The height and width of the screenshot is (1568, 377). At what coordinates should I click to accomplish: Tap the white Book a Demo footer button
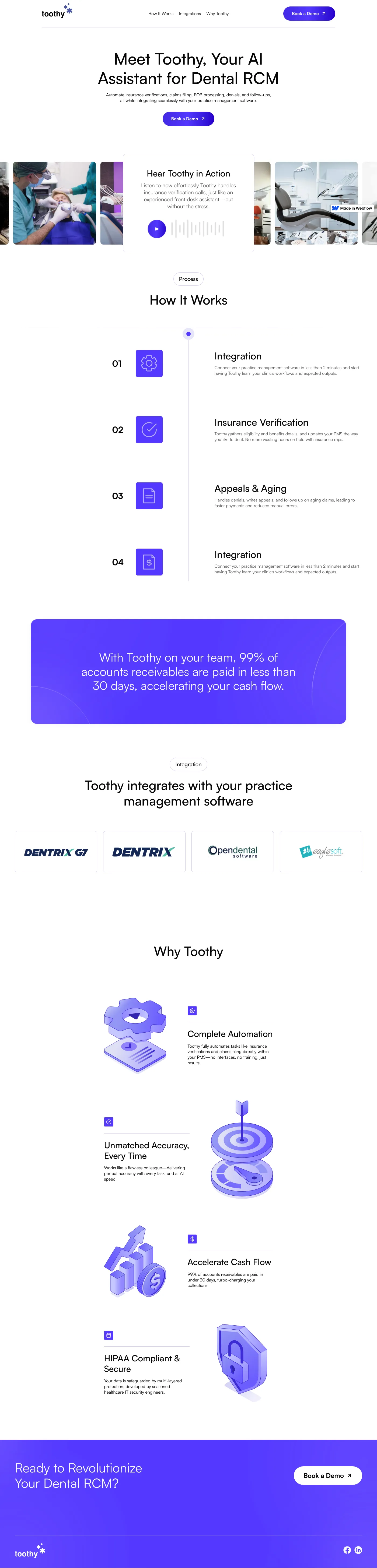(x=328, y=1475)
